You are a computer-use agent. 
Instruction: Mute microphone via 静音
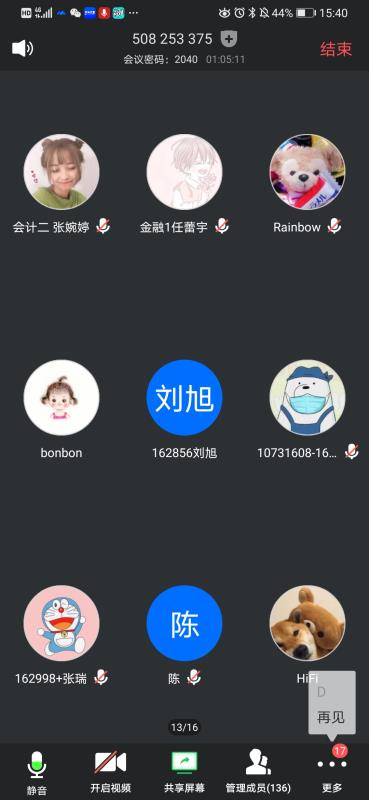pyautogui.click(x=37, y=772)
